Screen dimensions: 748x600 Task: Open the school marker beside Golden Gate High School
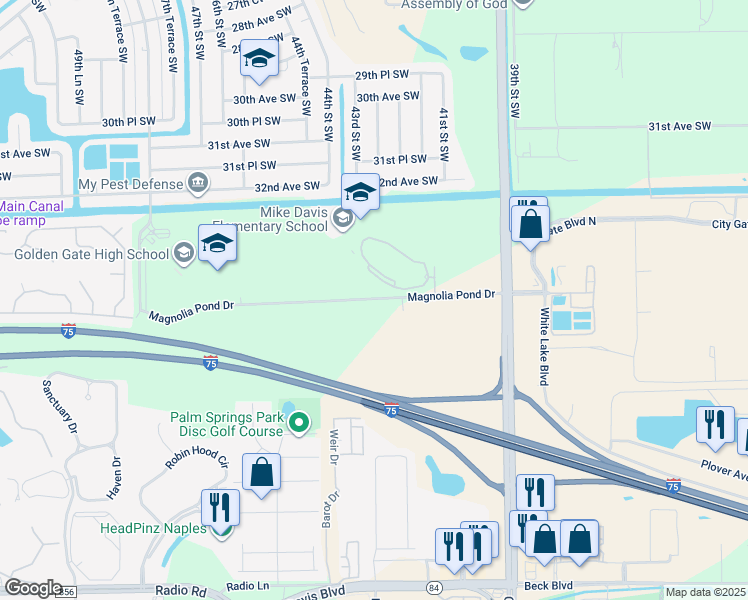pos(217,245)
